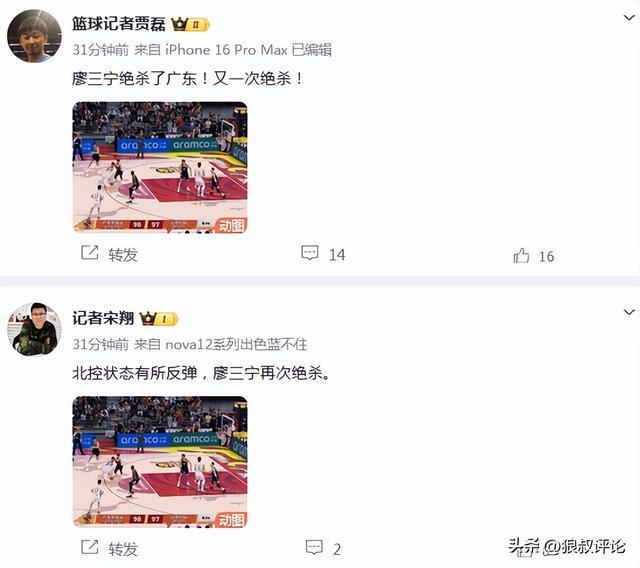640x568 pixels.
Task: Open 记者宋翔's username link
Action: (103, 318)
